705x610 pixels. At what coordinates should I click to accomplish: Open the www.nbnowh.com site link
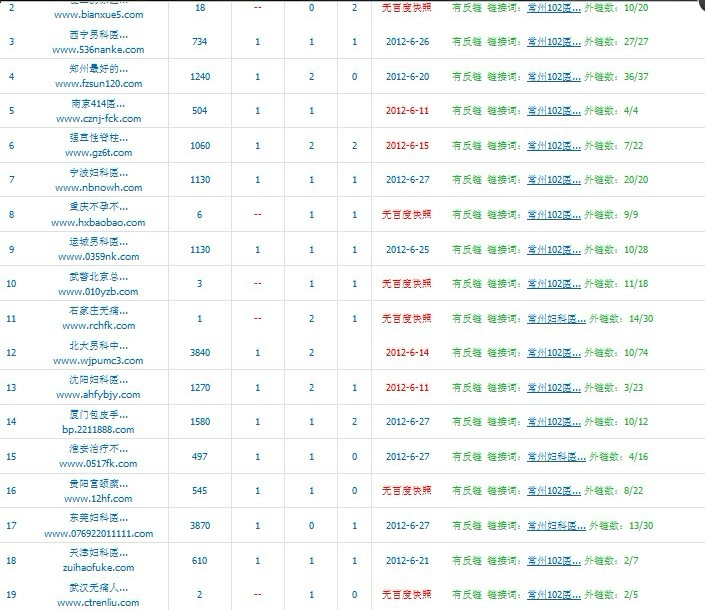click(99, 187)
